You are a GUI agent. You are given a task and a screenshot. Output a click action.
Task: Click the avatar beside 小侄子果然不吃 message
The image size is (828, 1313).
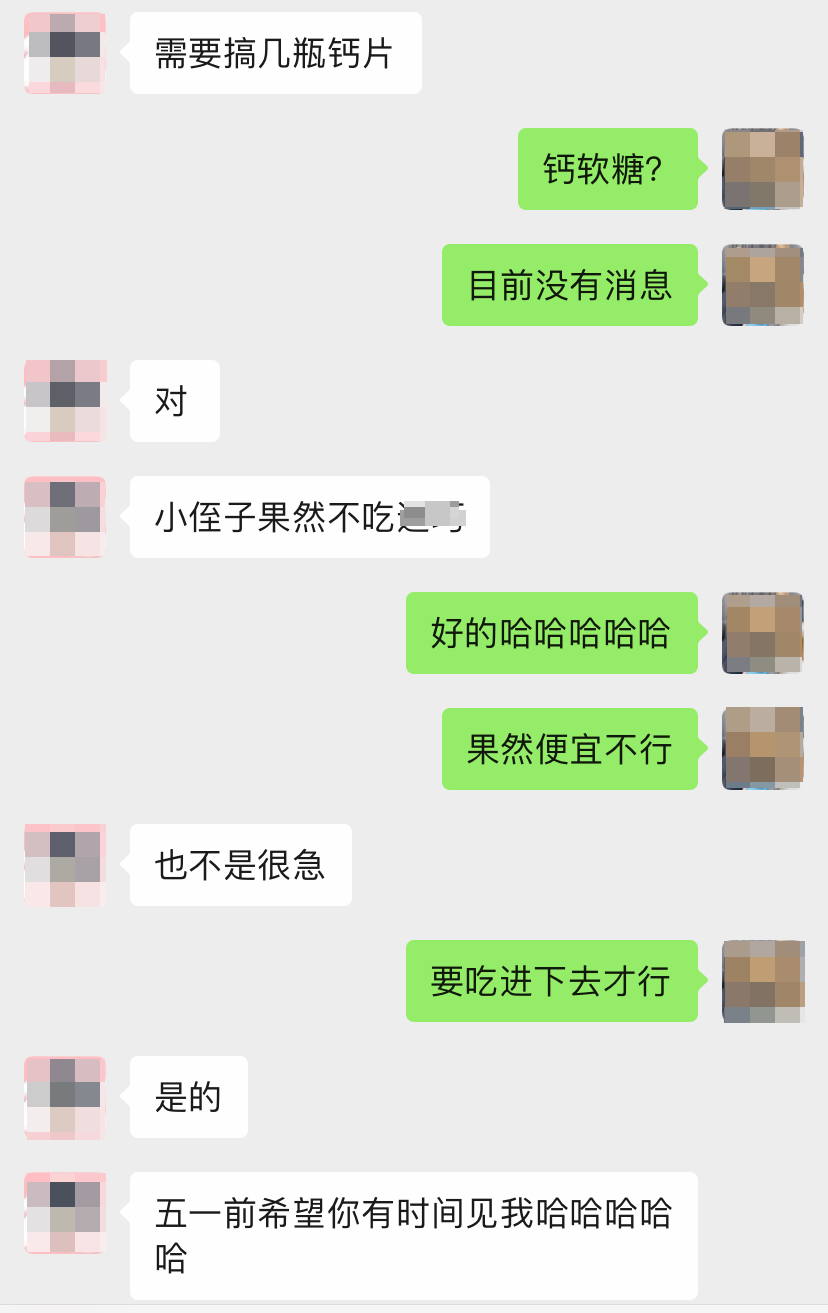64,517
